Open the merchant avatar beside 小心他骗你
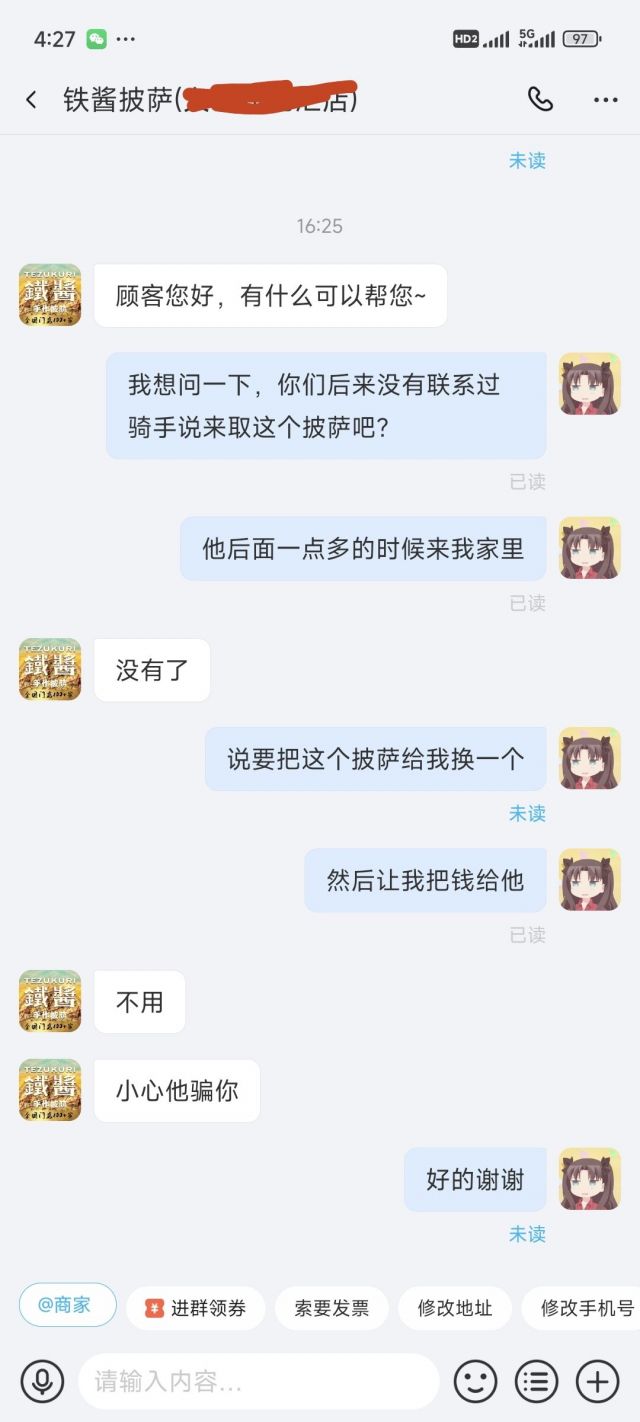 50,1090
